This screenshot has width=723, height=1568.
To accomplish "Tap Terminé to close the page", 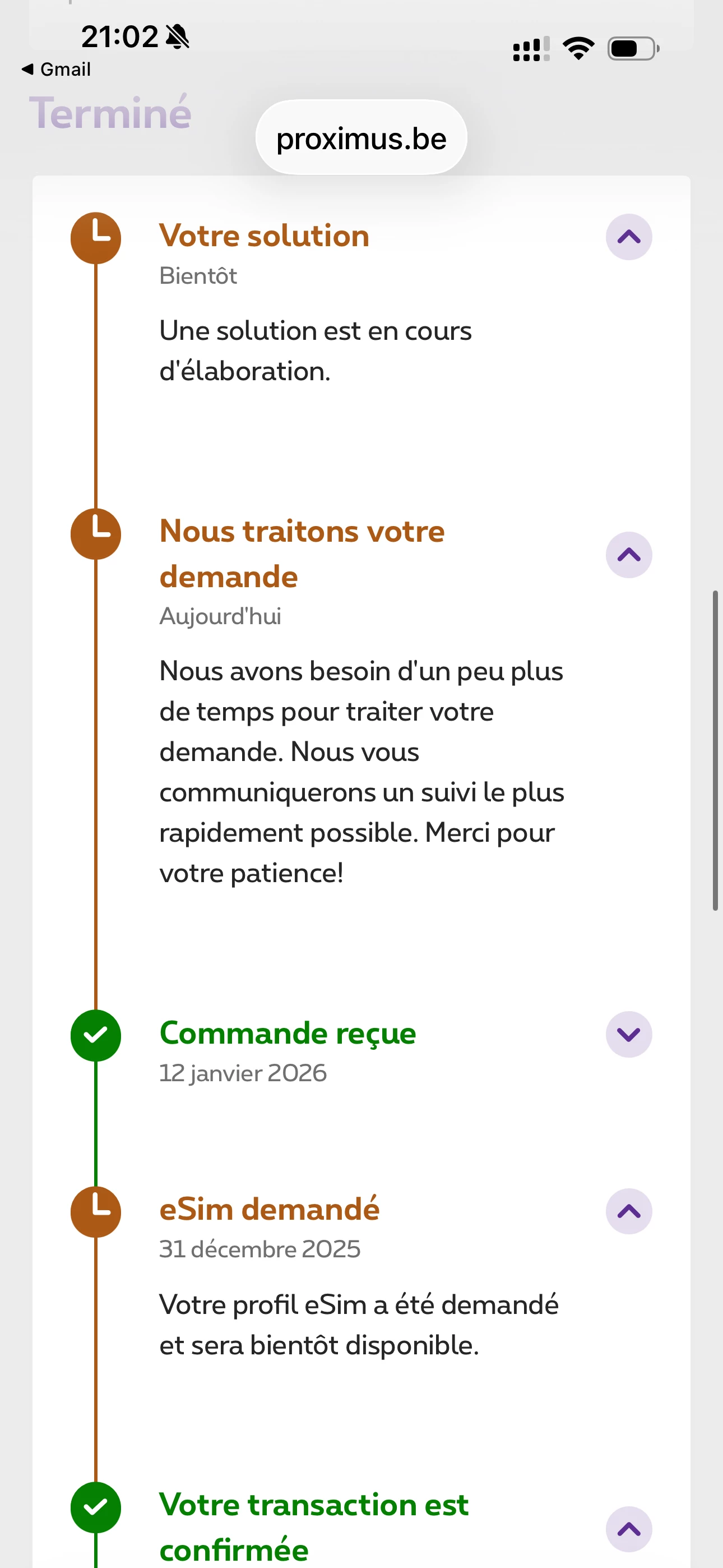I will (x=110, y=113).
